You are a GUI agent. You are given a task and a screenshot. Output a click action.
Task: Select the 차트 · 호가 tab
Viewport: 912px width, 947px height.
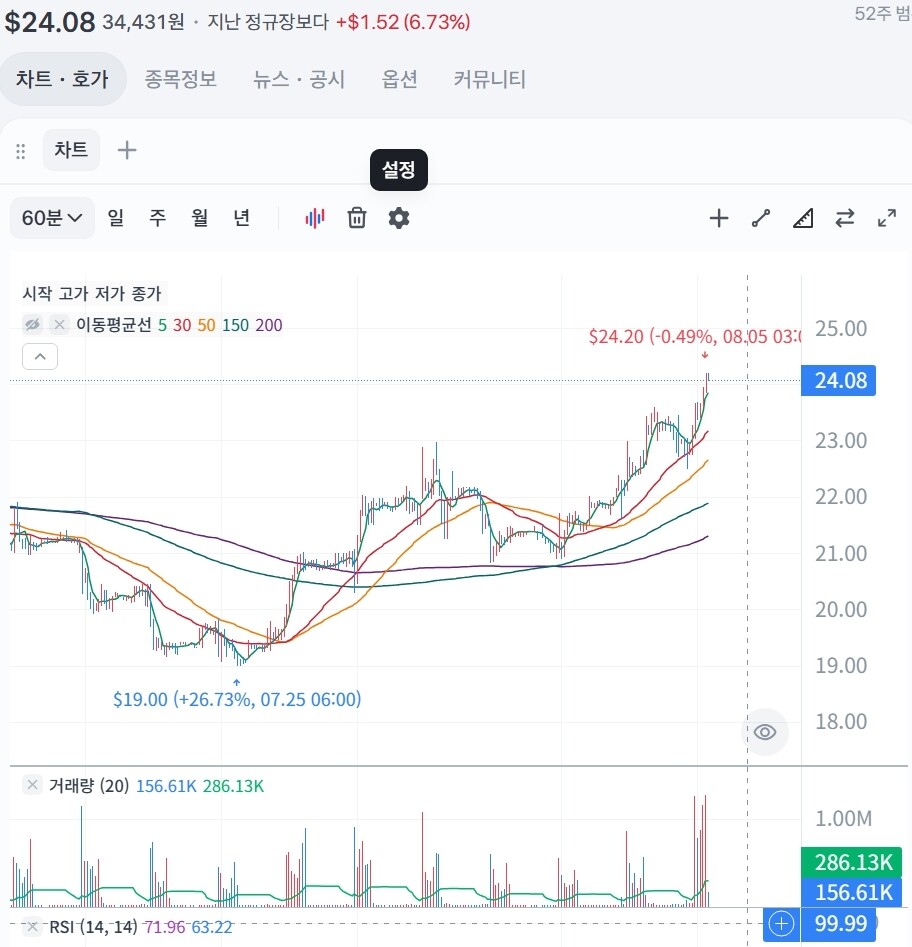click(x=62, y=79)
